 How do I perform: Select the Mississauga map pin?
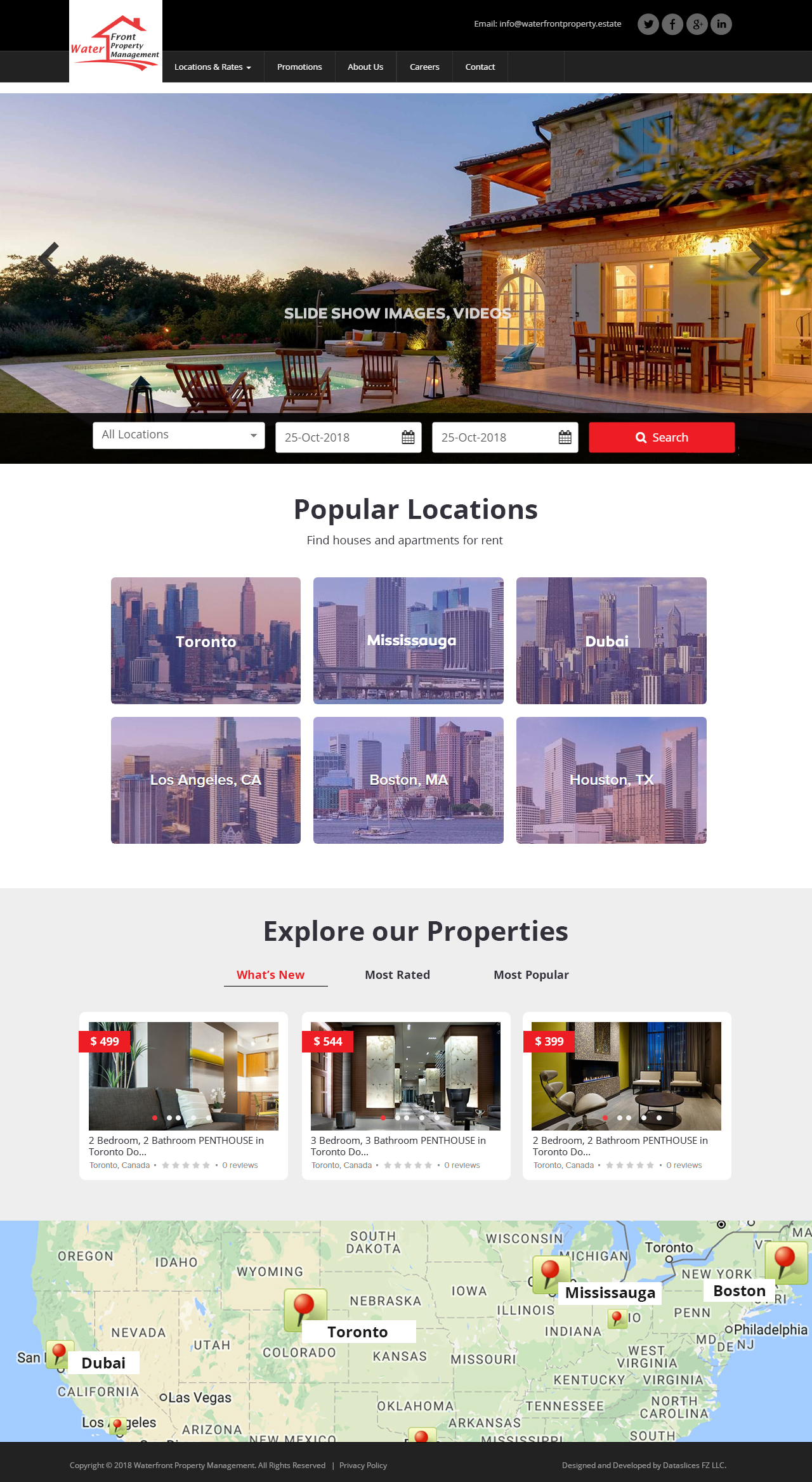click(551, 1272)
